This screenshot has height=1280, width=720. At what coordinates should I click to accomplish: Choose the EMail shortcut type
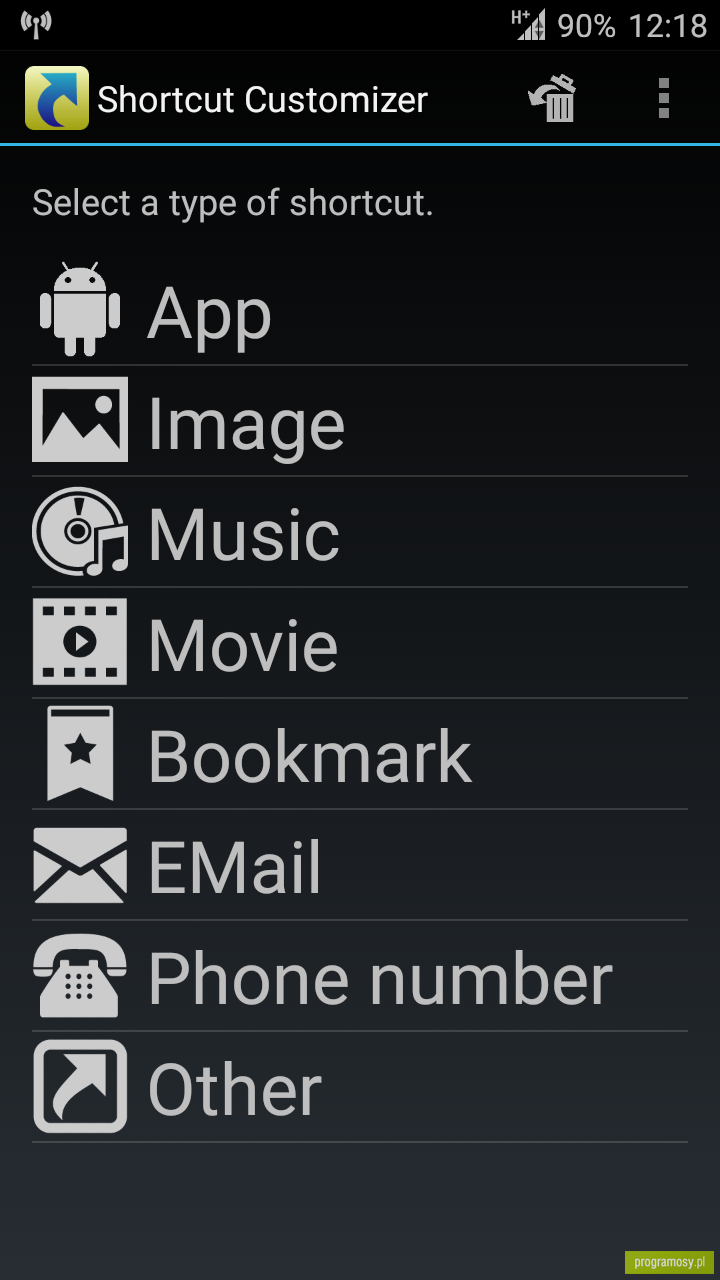point(360,865)
